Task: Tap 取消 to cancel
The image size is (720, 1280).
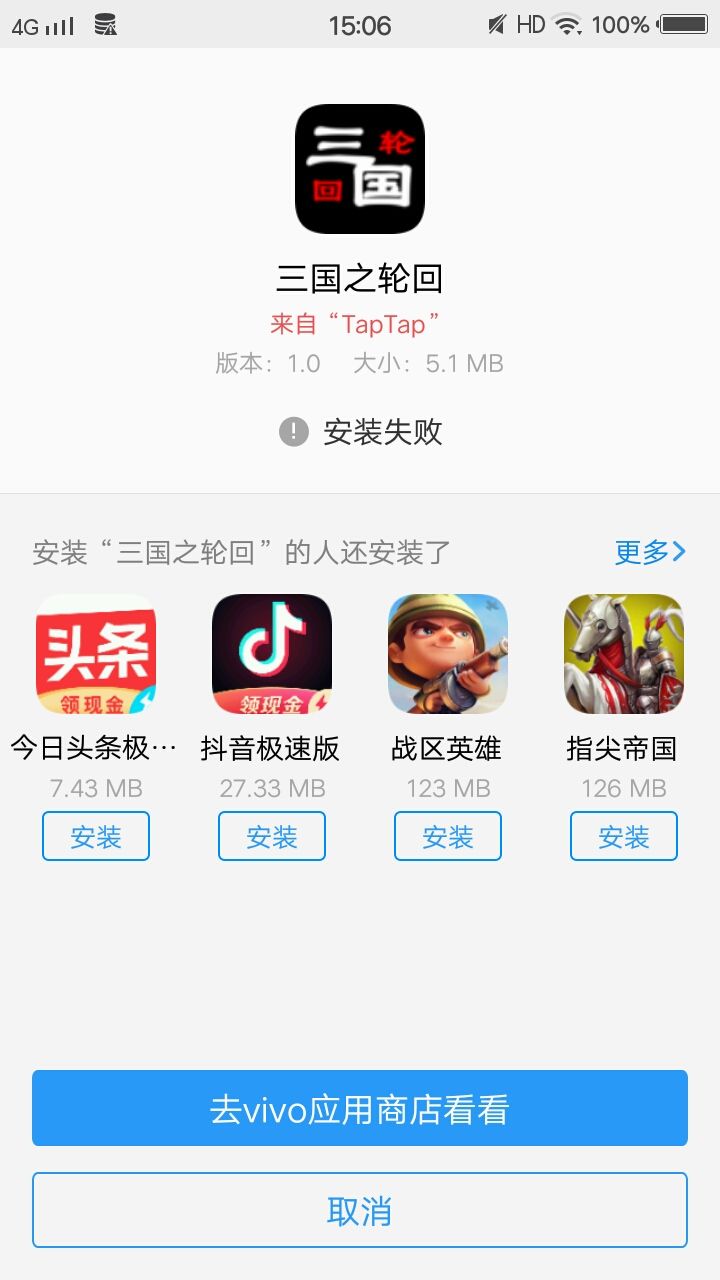Action: pos(360,1210)
